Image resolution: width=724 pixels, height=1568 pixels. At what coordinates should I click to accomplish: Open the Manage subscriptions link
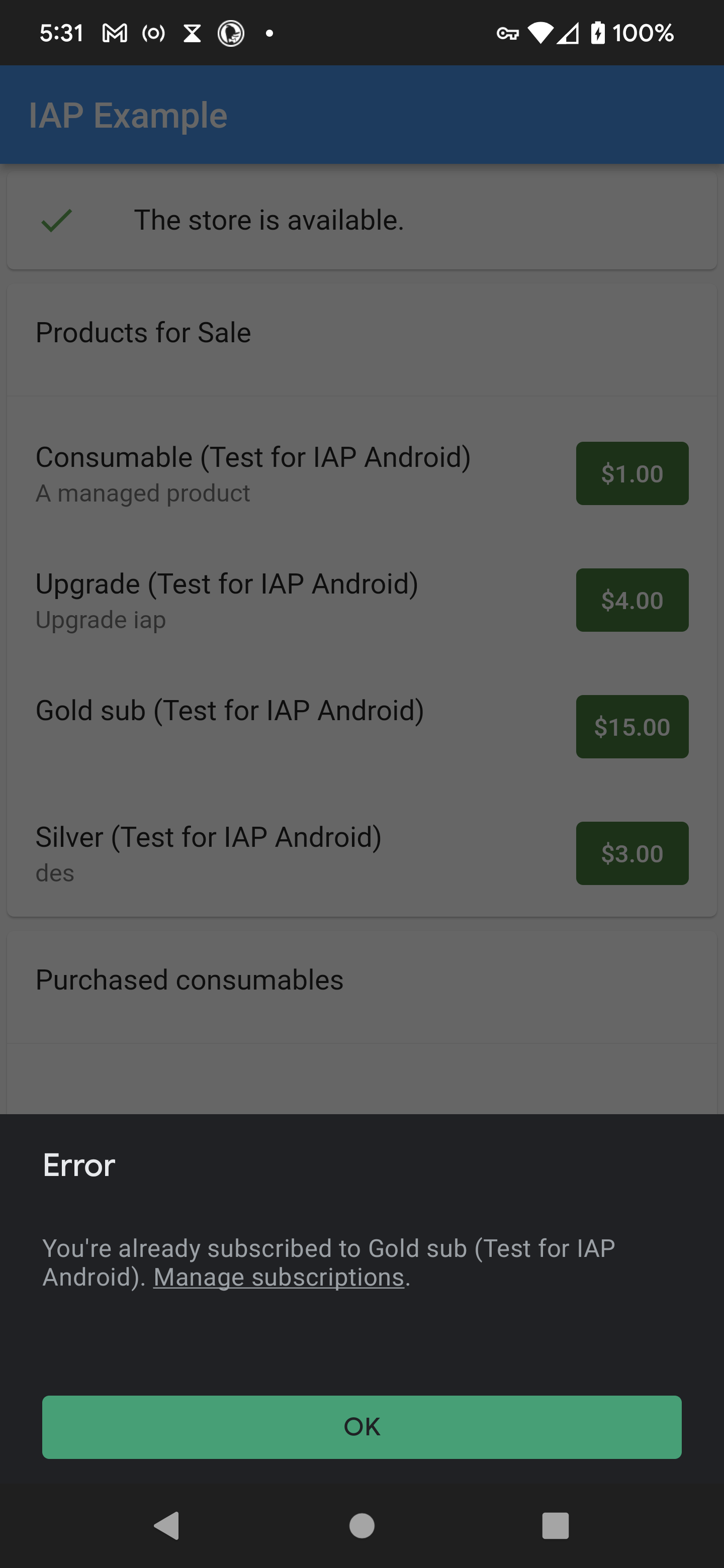(280, 1276)
